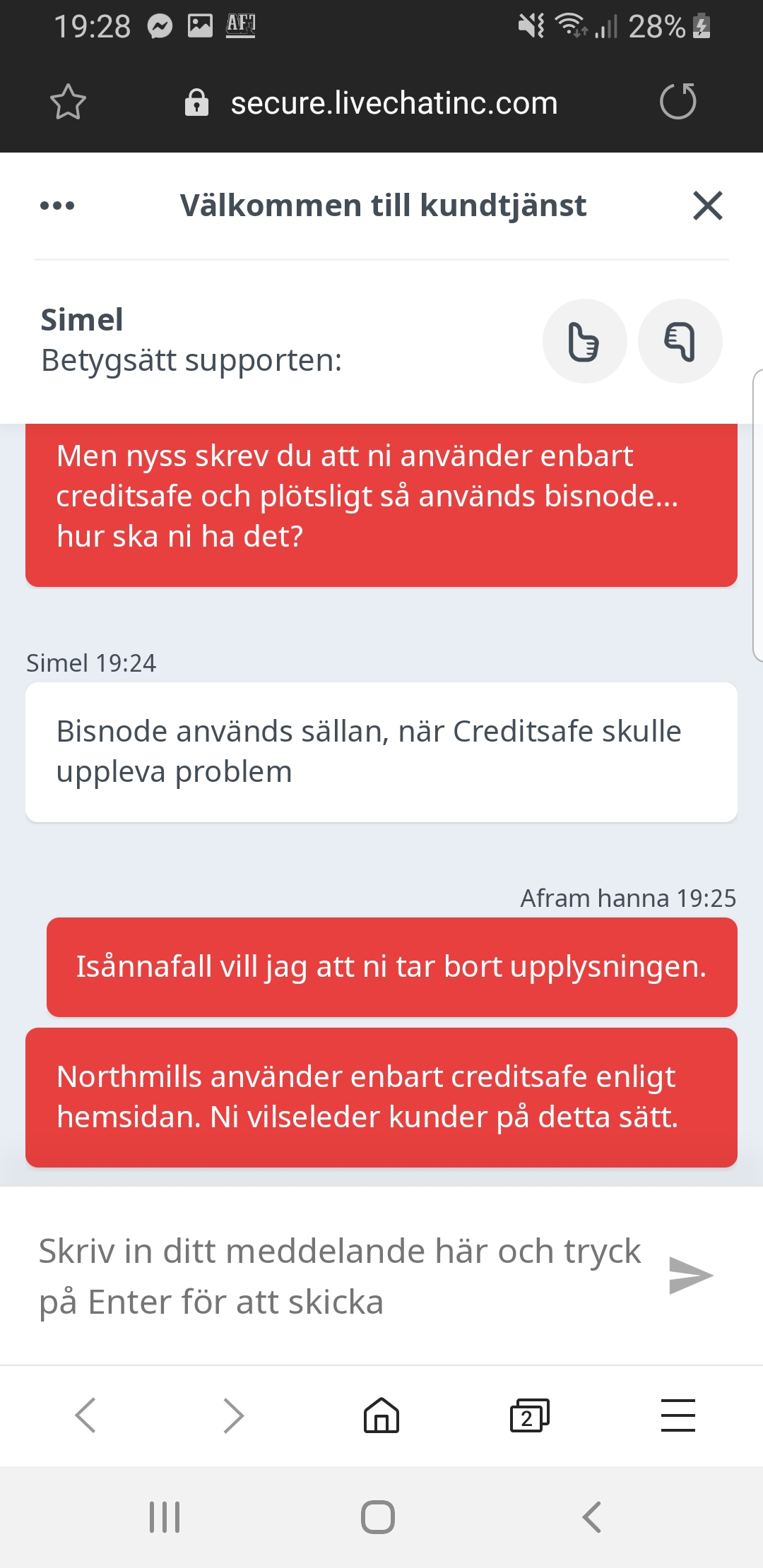Focus the message input field
Image resolution: width=763 pixels, height=1568 pixels.
339,1276
